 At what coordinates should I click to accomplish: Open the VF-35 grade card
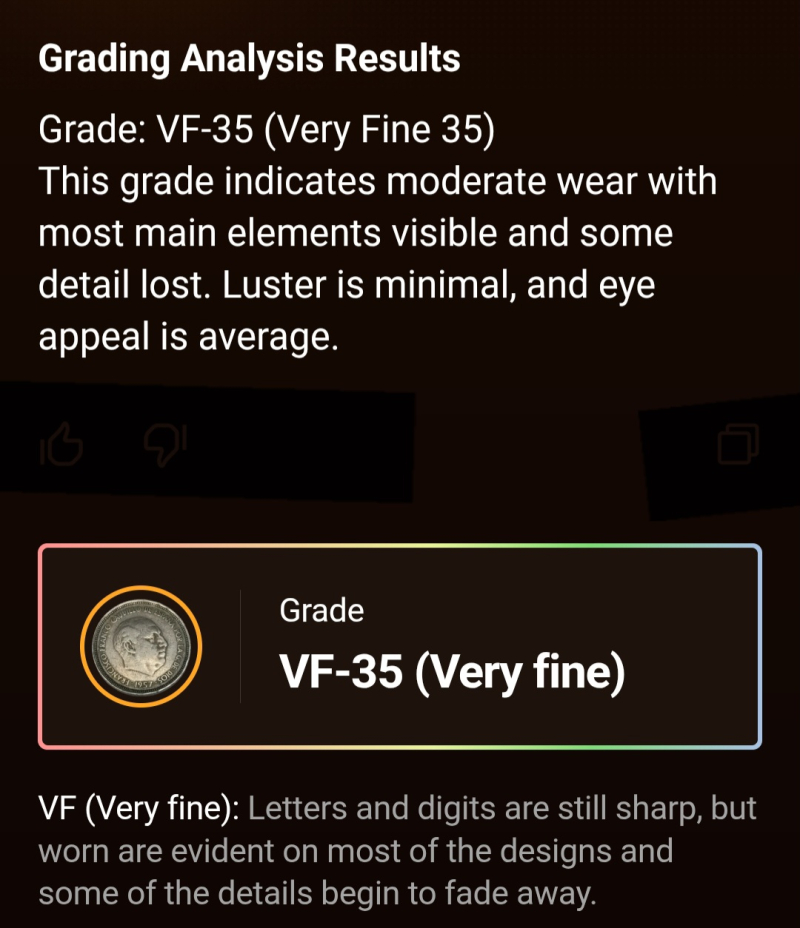pyautogui.click(x=400, y=647)
